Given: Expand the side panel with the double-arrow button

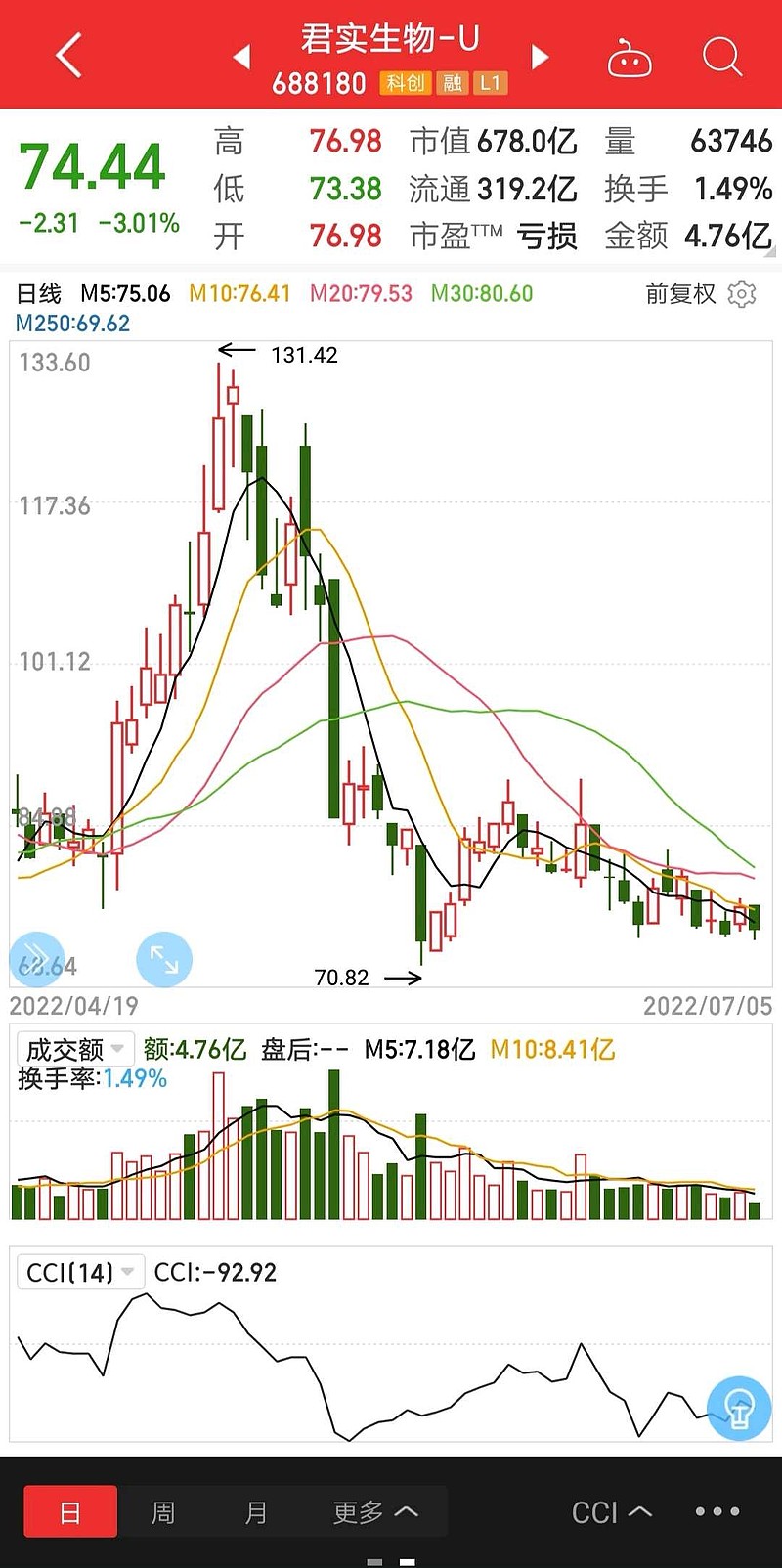Looking at the screenshot, I should point(36,959).
